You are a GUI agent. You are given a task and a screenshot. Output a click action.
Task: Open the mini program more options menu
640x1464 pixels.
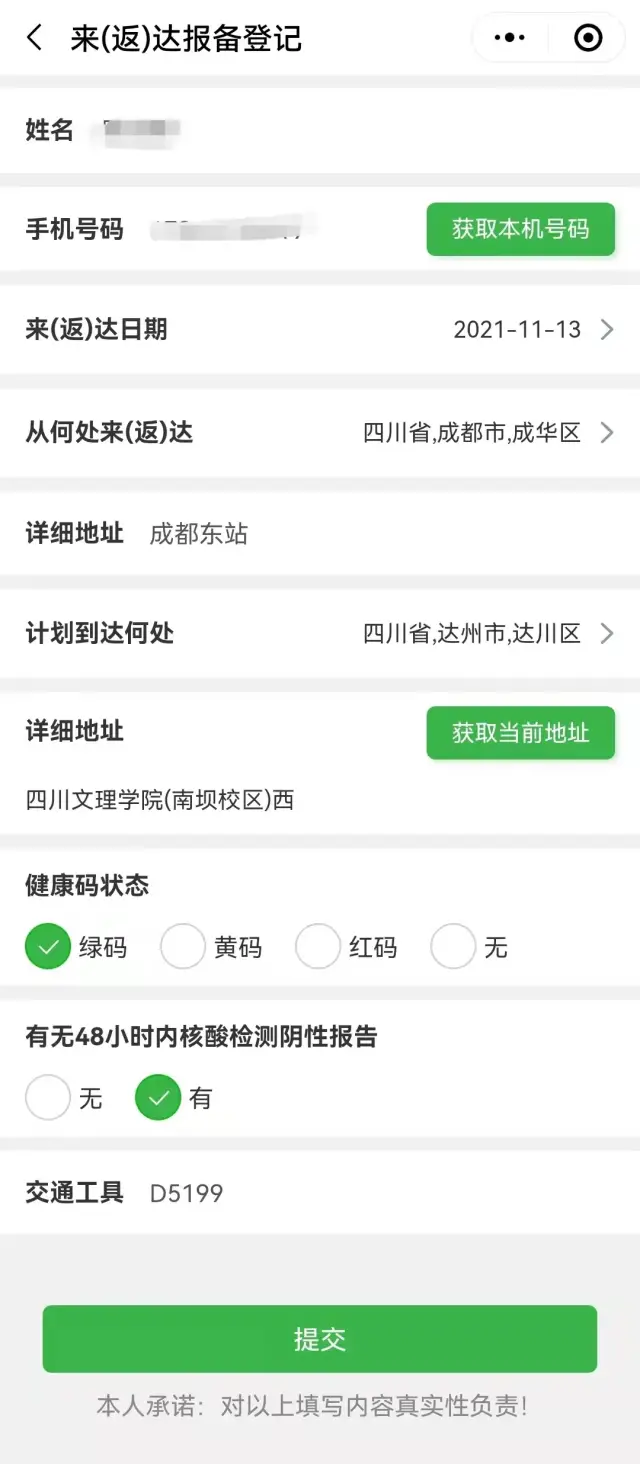click(x=510, y=39)
